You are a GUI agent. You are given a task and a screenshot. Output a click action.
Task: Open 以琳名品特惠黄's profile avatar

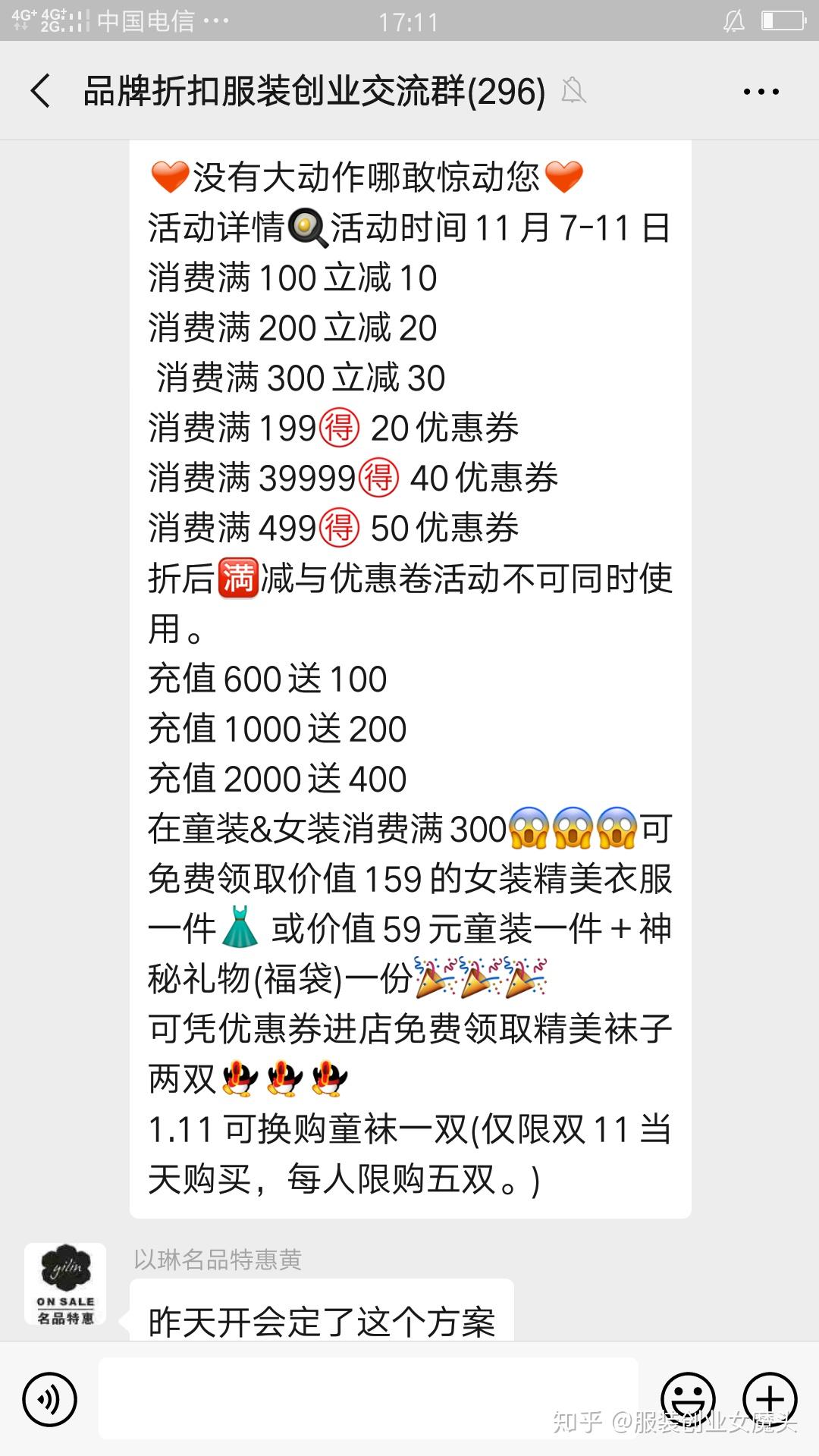click(65, 1285)
